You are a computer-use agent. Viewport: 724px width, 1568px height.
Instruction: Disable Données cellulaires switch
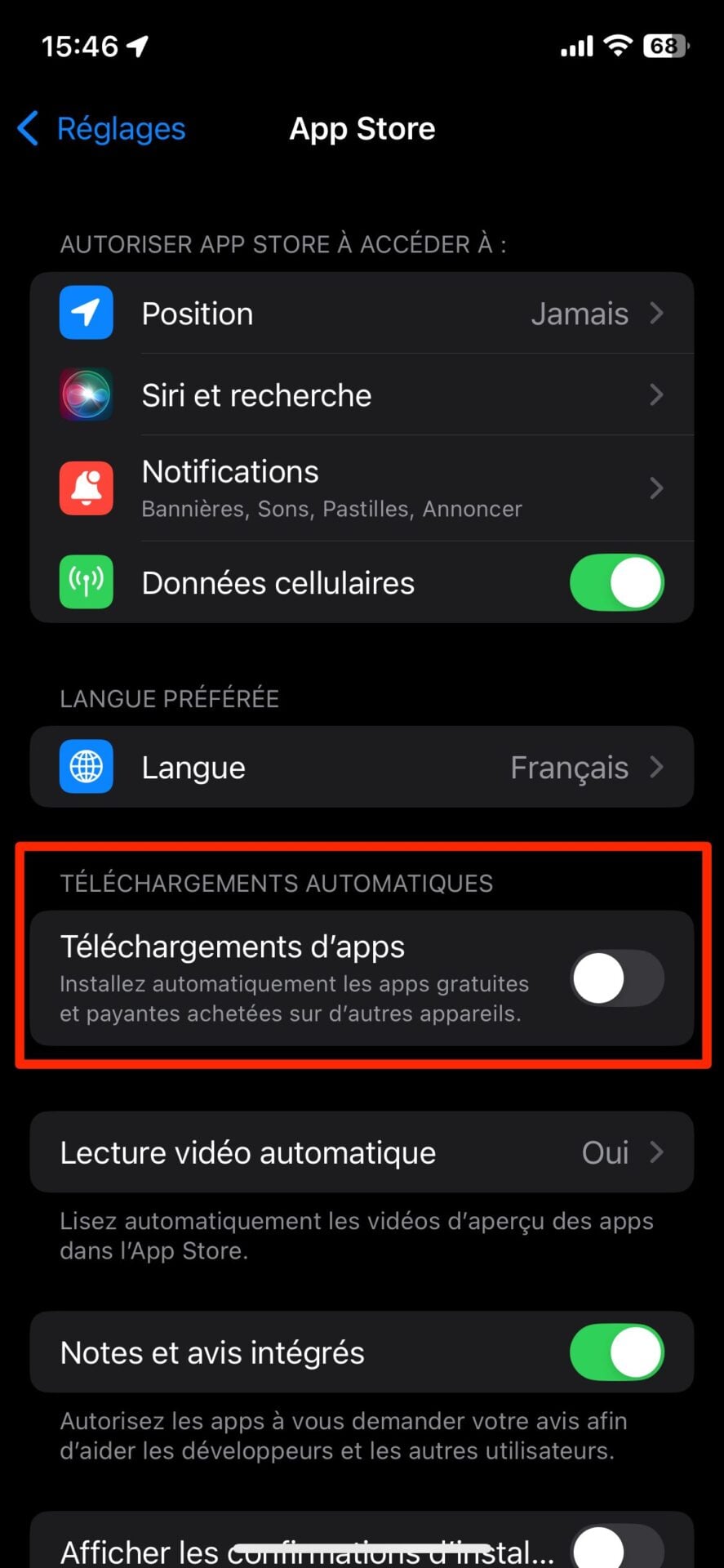point(616,583)
